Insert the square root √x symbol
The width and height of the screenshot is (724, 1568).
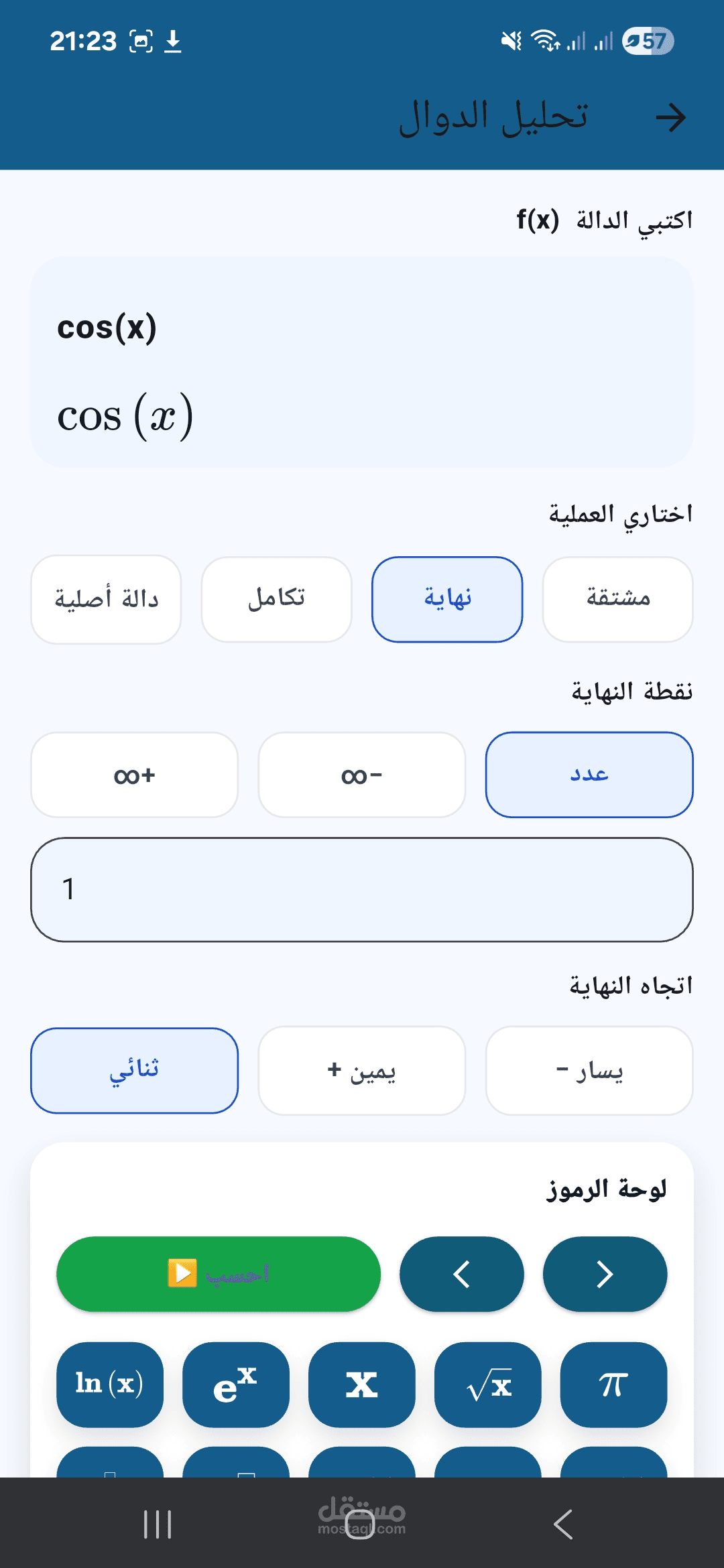487,1384
